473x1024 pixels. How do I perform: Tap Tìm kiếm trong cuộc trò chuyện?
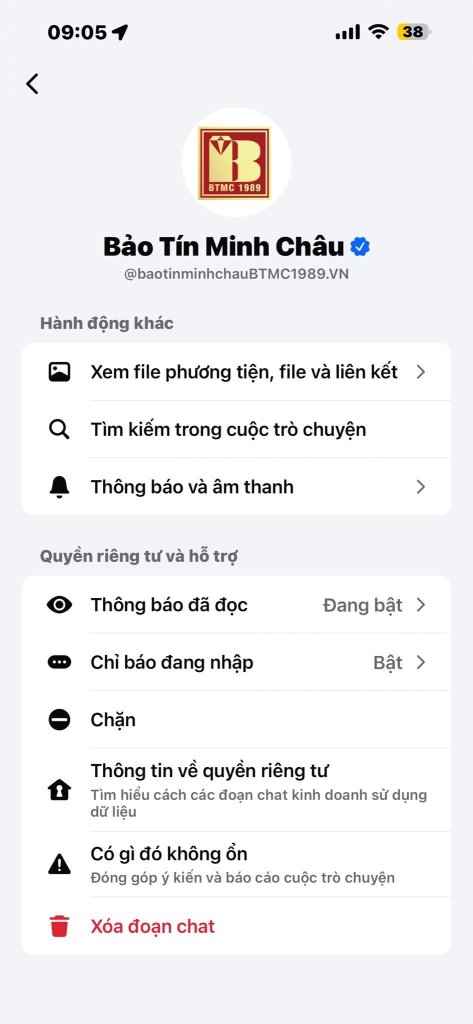(x=236, y=429)
